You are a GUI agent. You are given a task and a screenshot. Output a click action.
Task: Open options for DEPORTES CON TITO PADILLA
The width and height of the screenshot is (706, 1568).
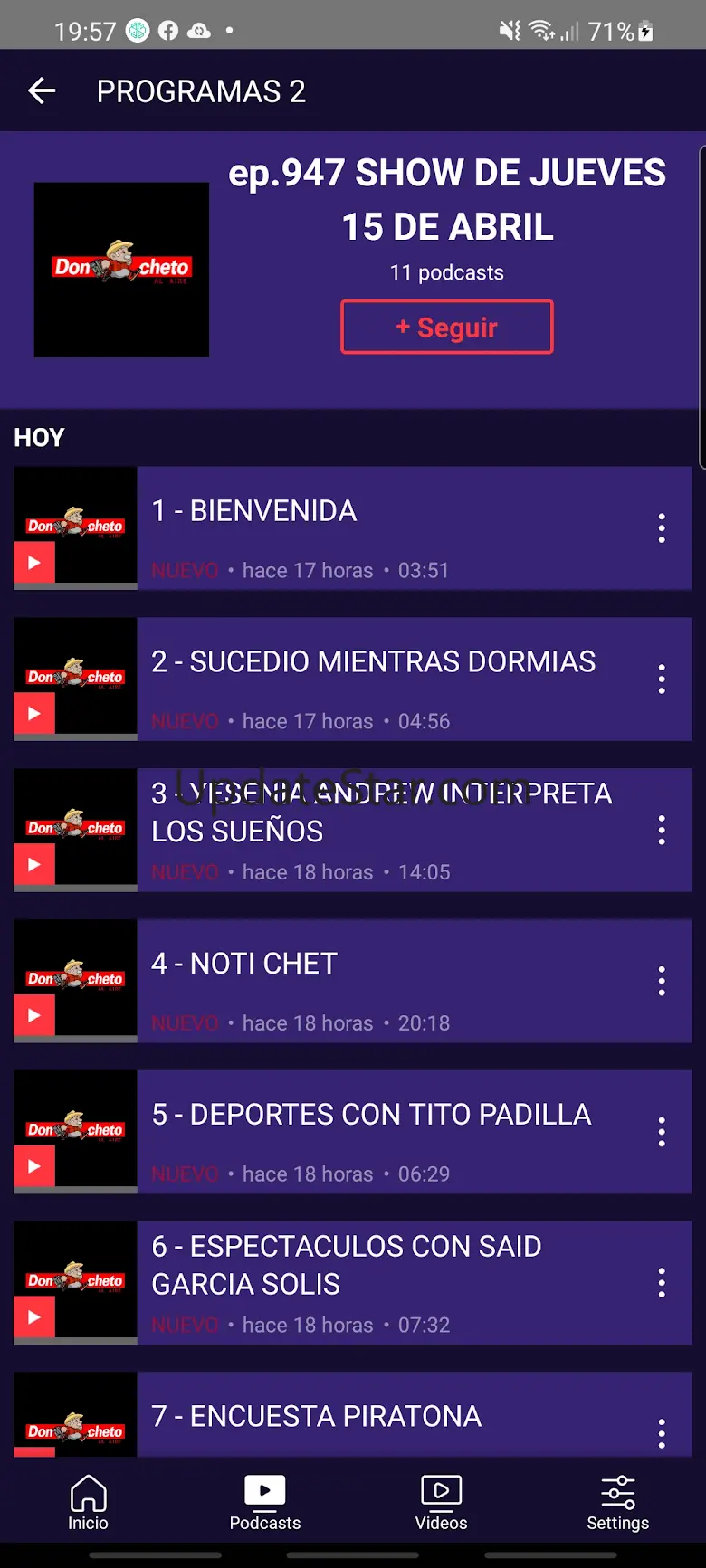coord(662,1132)
